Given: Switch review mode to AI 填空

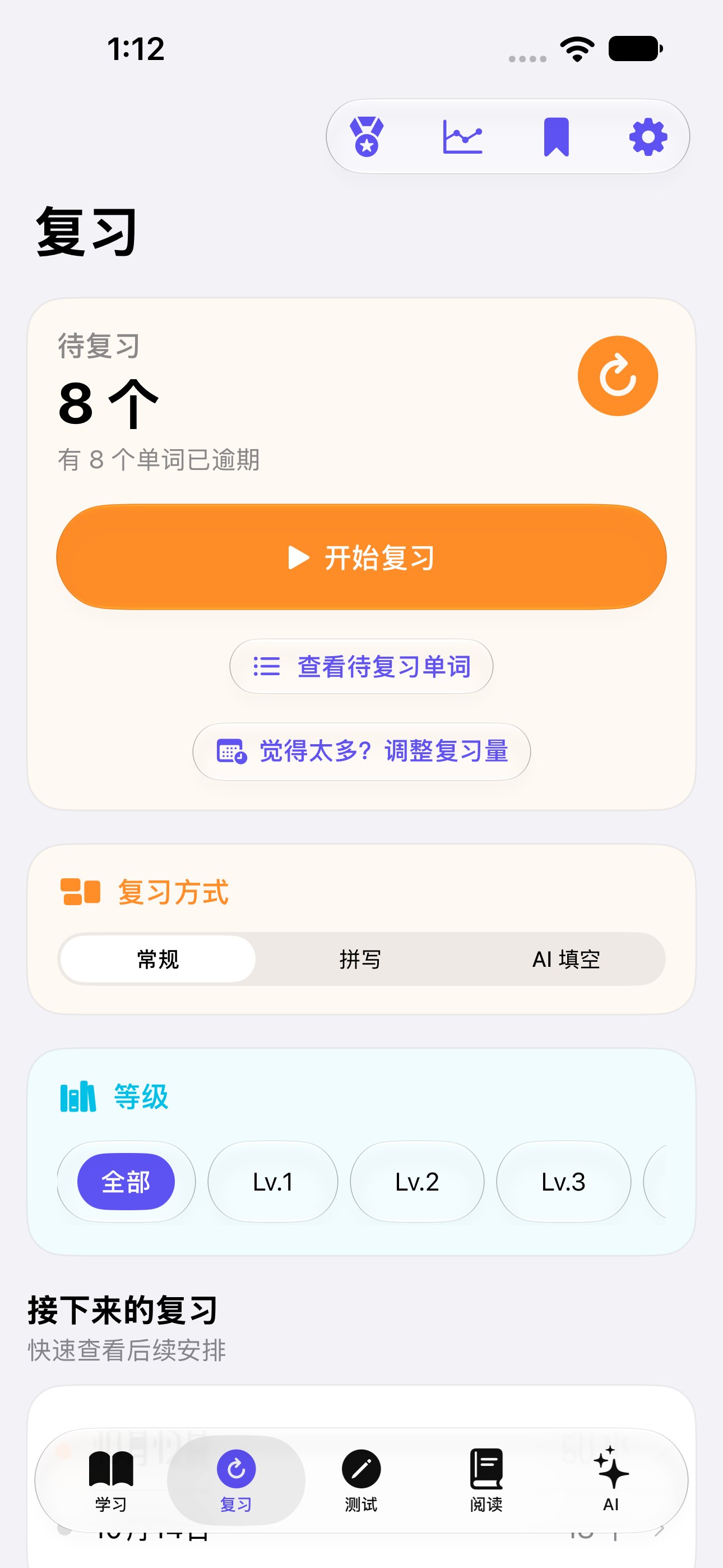Looking at the screenshot, I should pyautogui.click(x=566, y=960).
